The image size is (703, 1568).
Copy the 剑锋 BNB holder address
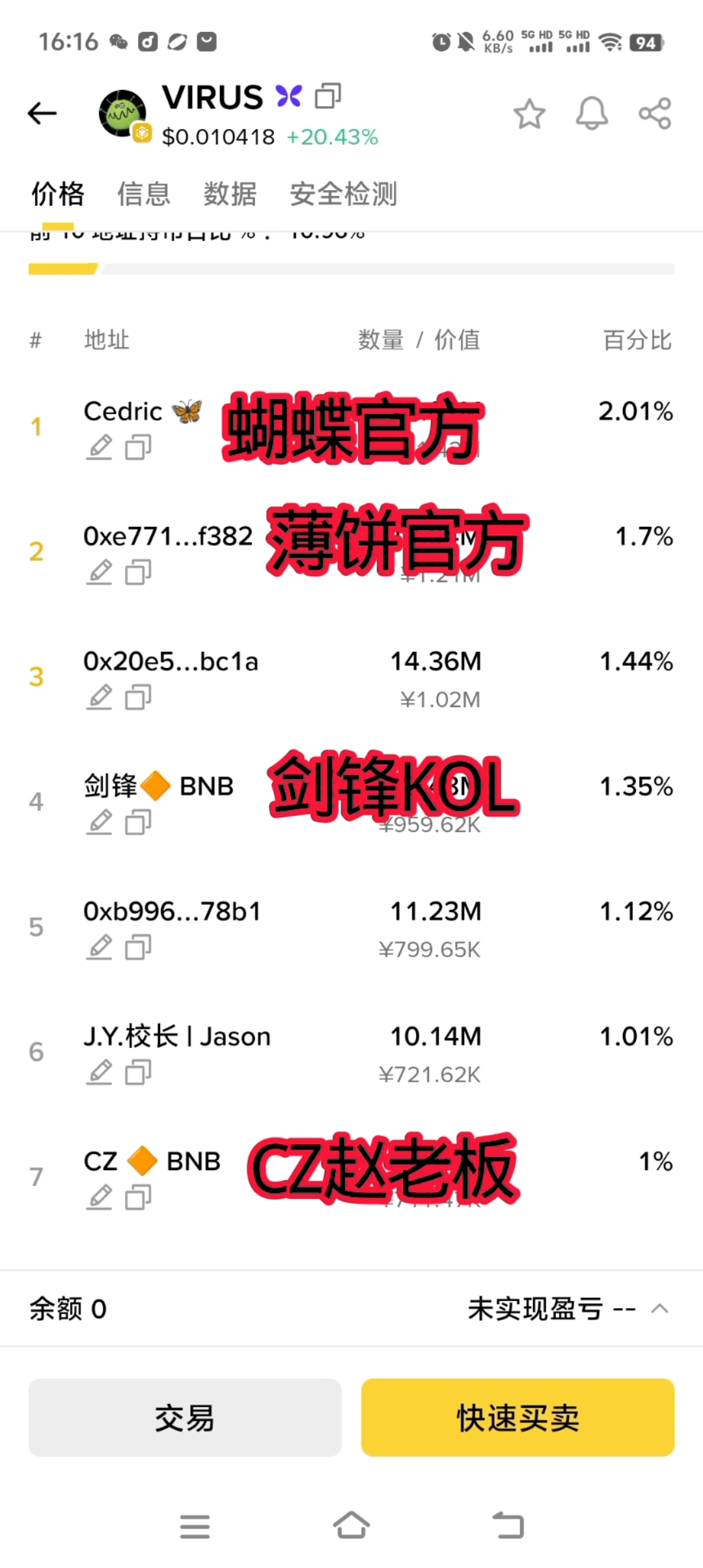click(x=138, y=823)
